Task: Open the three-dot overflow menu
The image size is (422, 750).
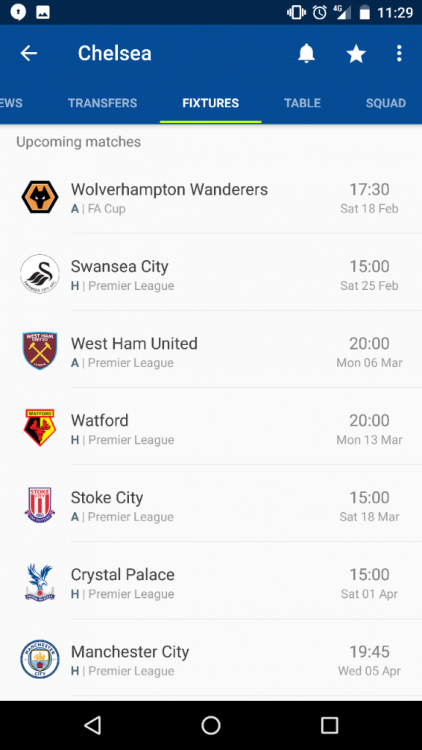Action: coord(400,53)
